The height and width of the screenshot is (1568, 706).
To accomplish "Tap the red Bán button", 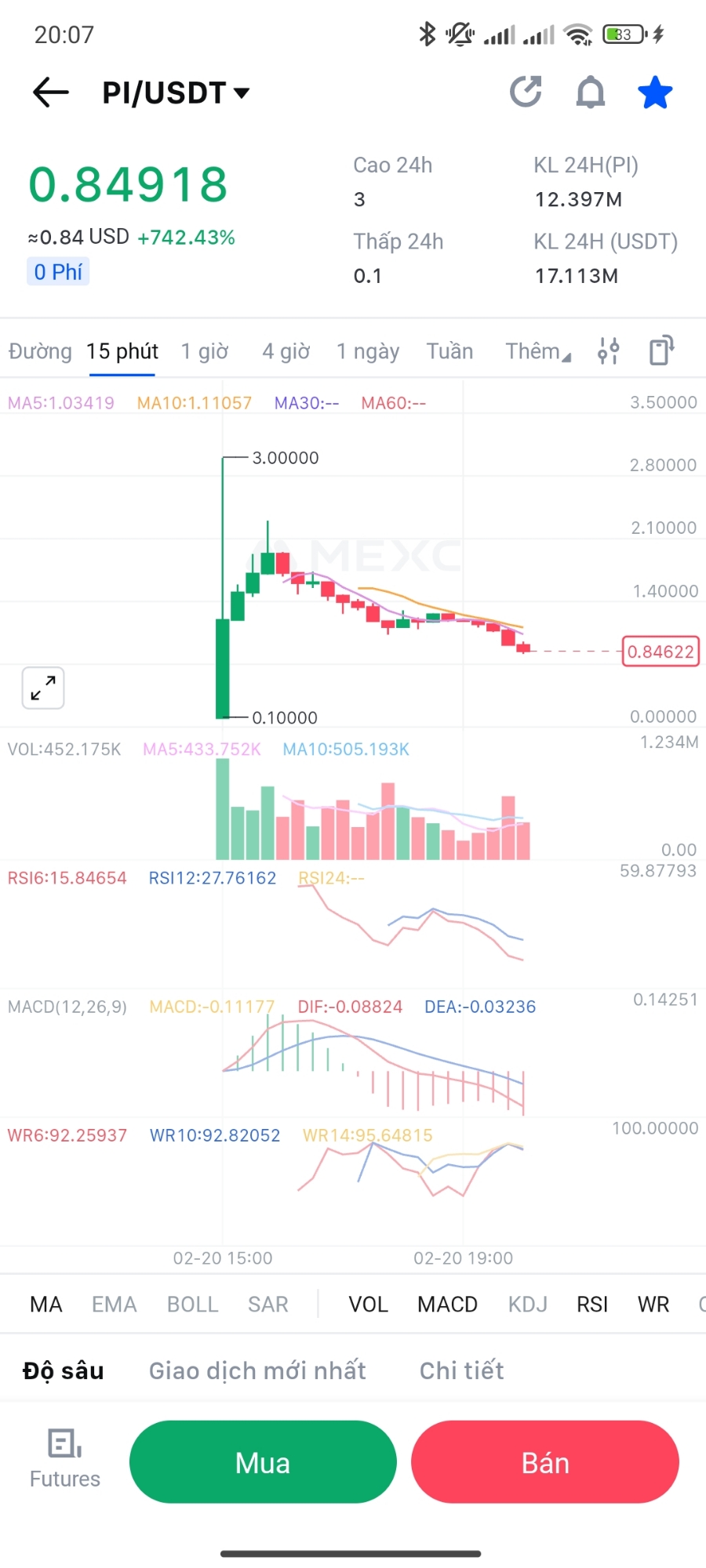I will point(544,1462).
